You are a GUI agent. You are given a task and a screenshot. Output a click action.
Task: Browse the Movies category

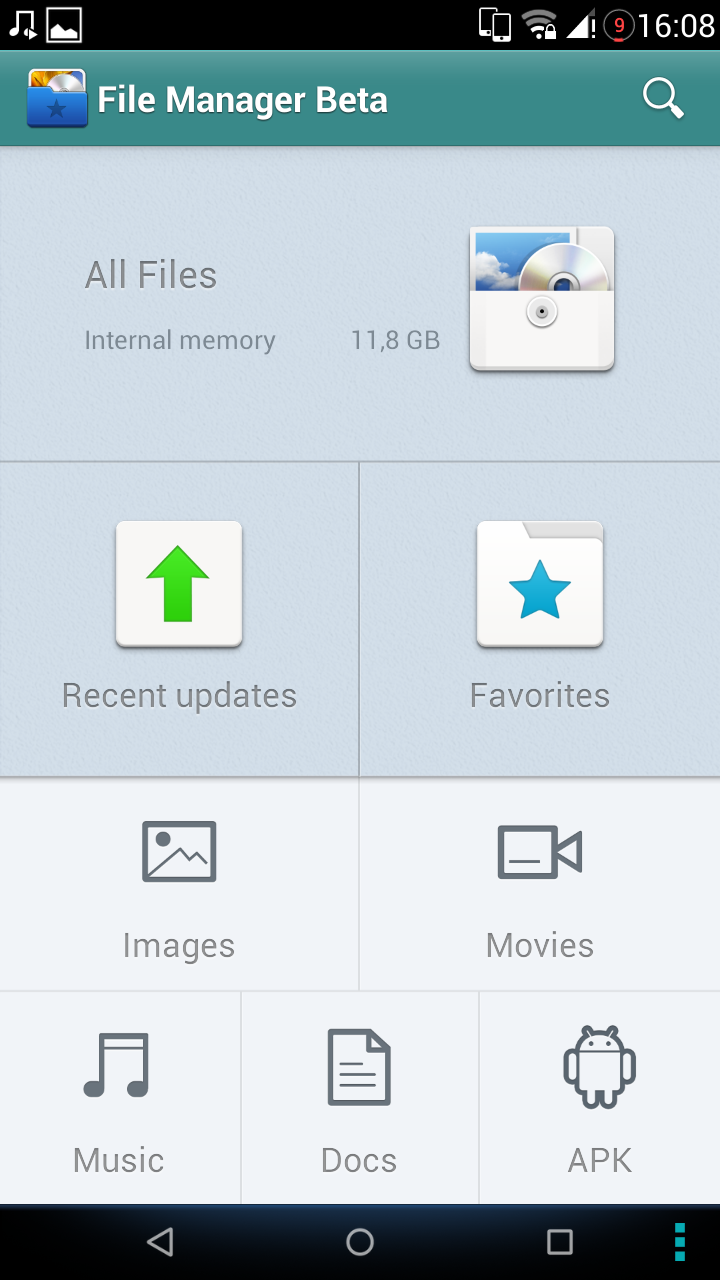(x=540, y=885)
